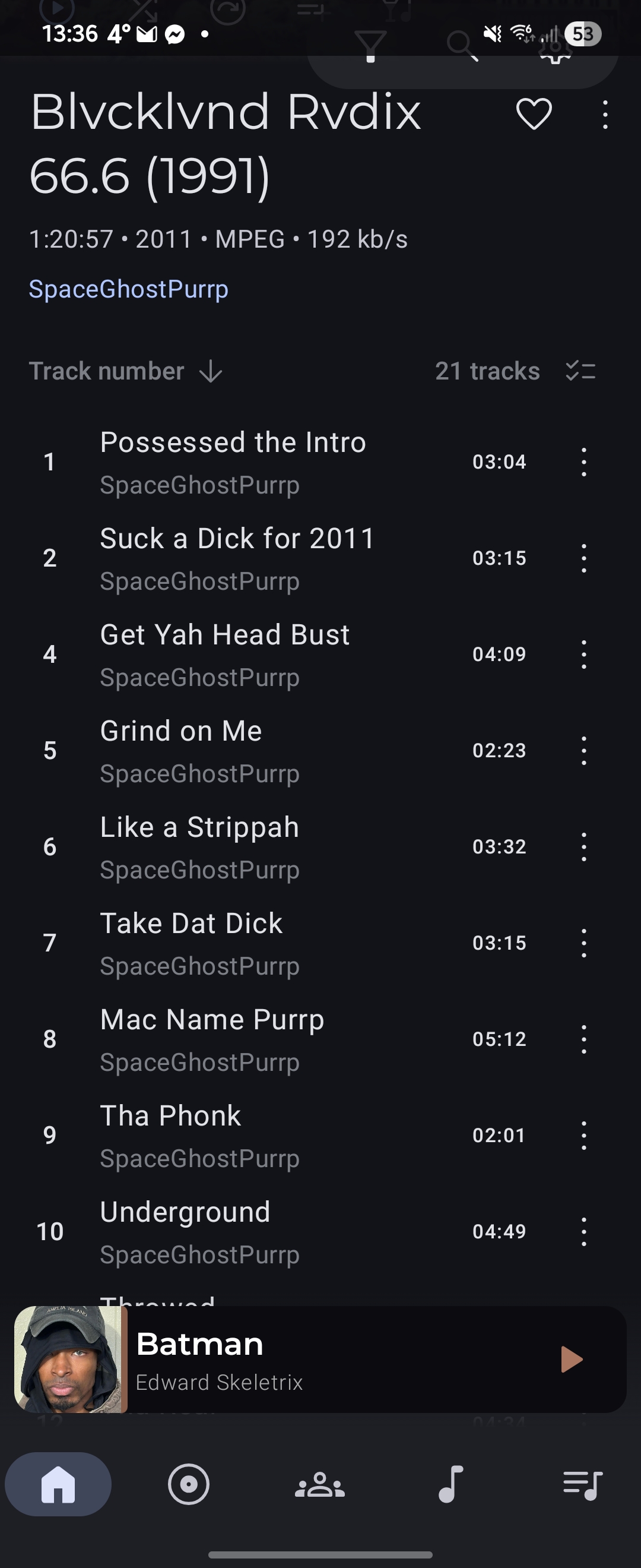Viewport: 641px width, 1568px height.
Task: Open options for Take Dat Dick
Action: click(583, 943)
